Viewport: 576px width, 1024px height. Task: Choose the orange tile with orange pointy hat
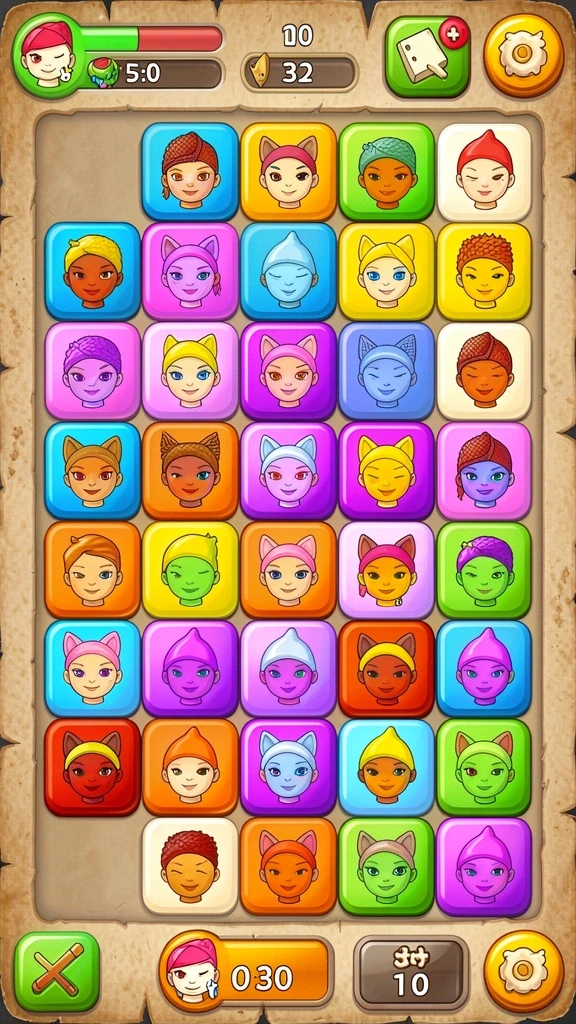tap(190, 767)
